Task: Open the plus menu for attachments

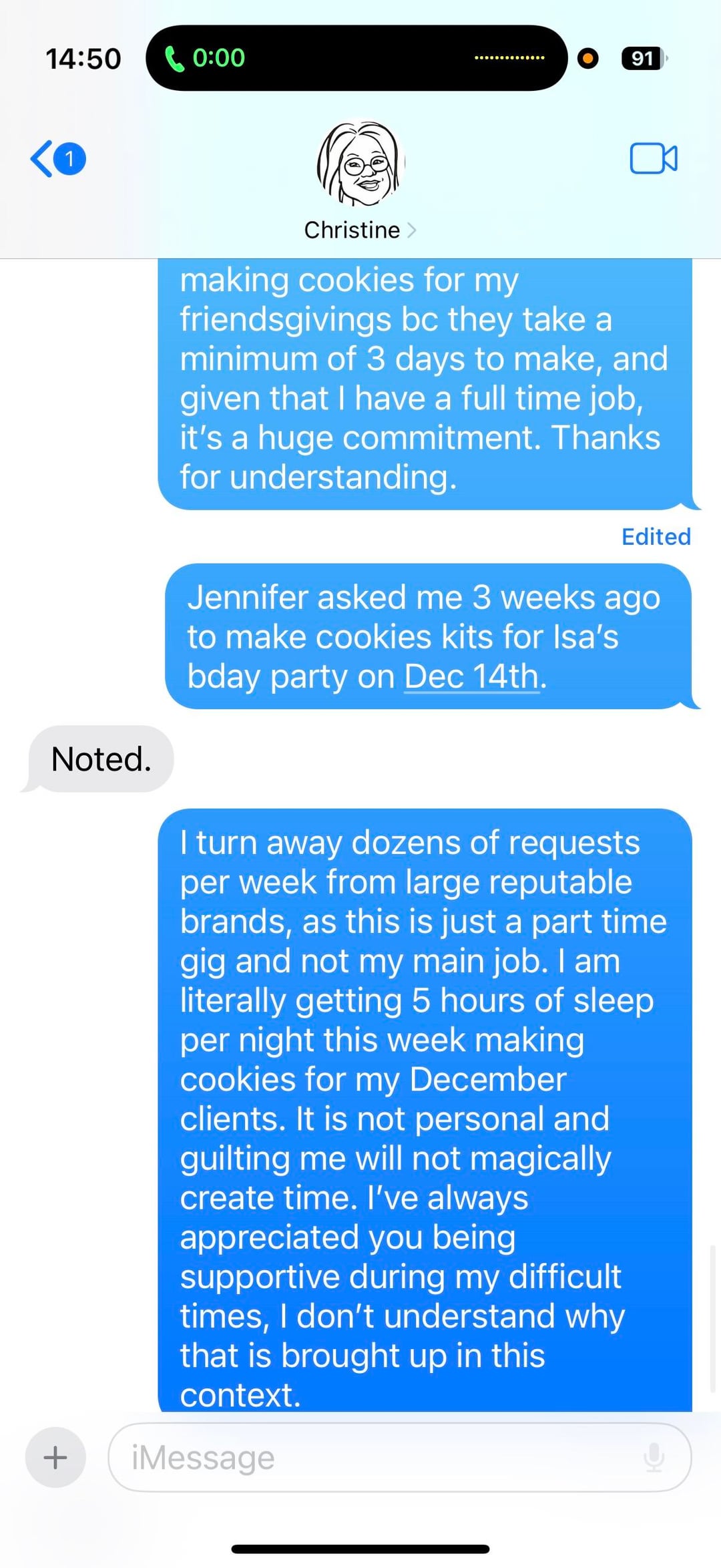Action: pyautogui.click(x=55, y=1457)
